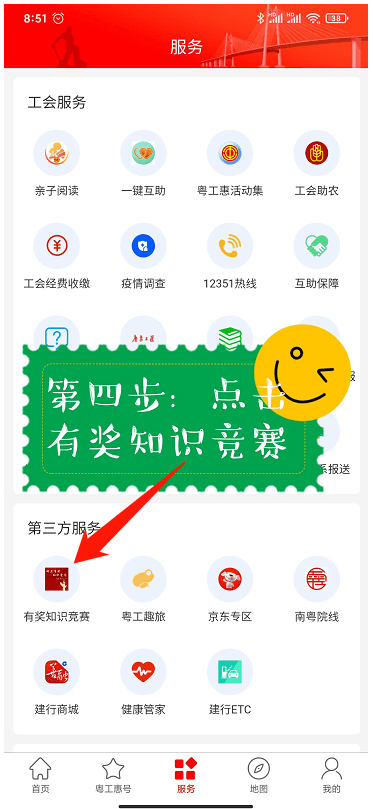Switch to the 首页 tab
The width and height of the screenshot is (373, 809).
40,775
